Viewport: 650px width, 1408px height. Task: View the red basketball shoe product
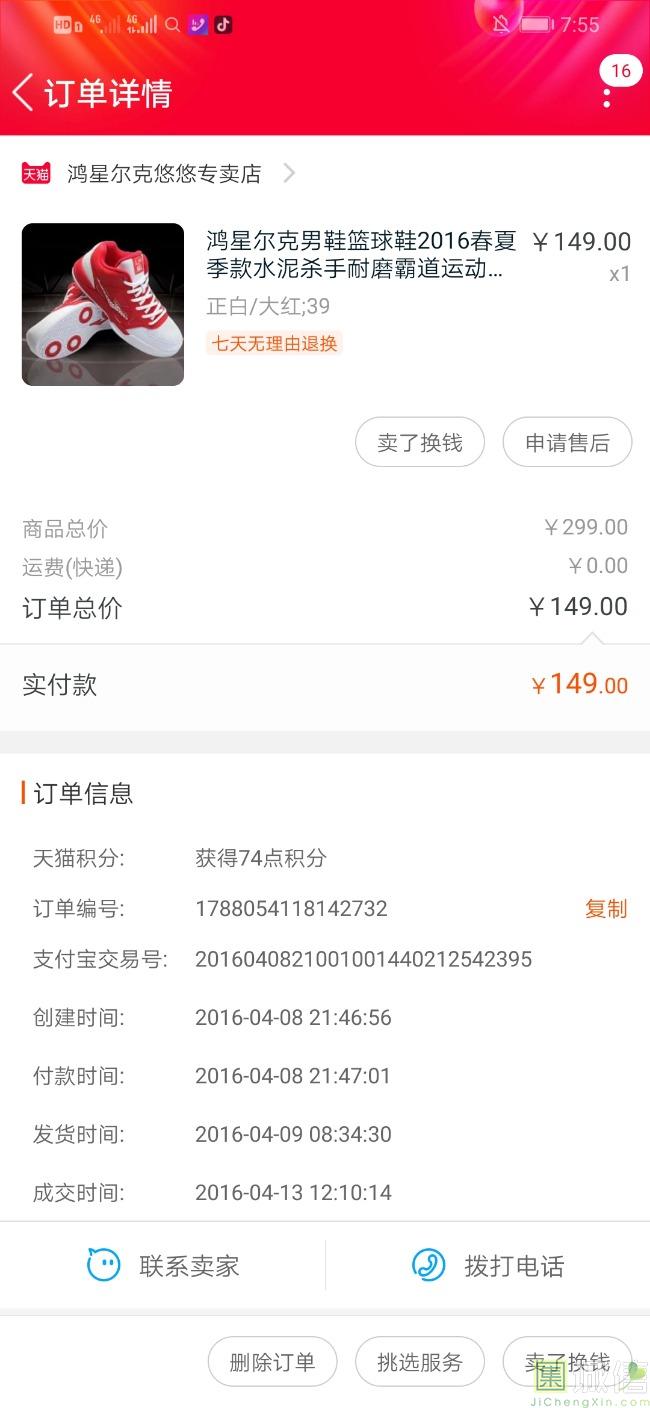pyautogui.click(x=103, y=304)
